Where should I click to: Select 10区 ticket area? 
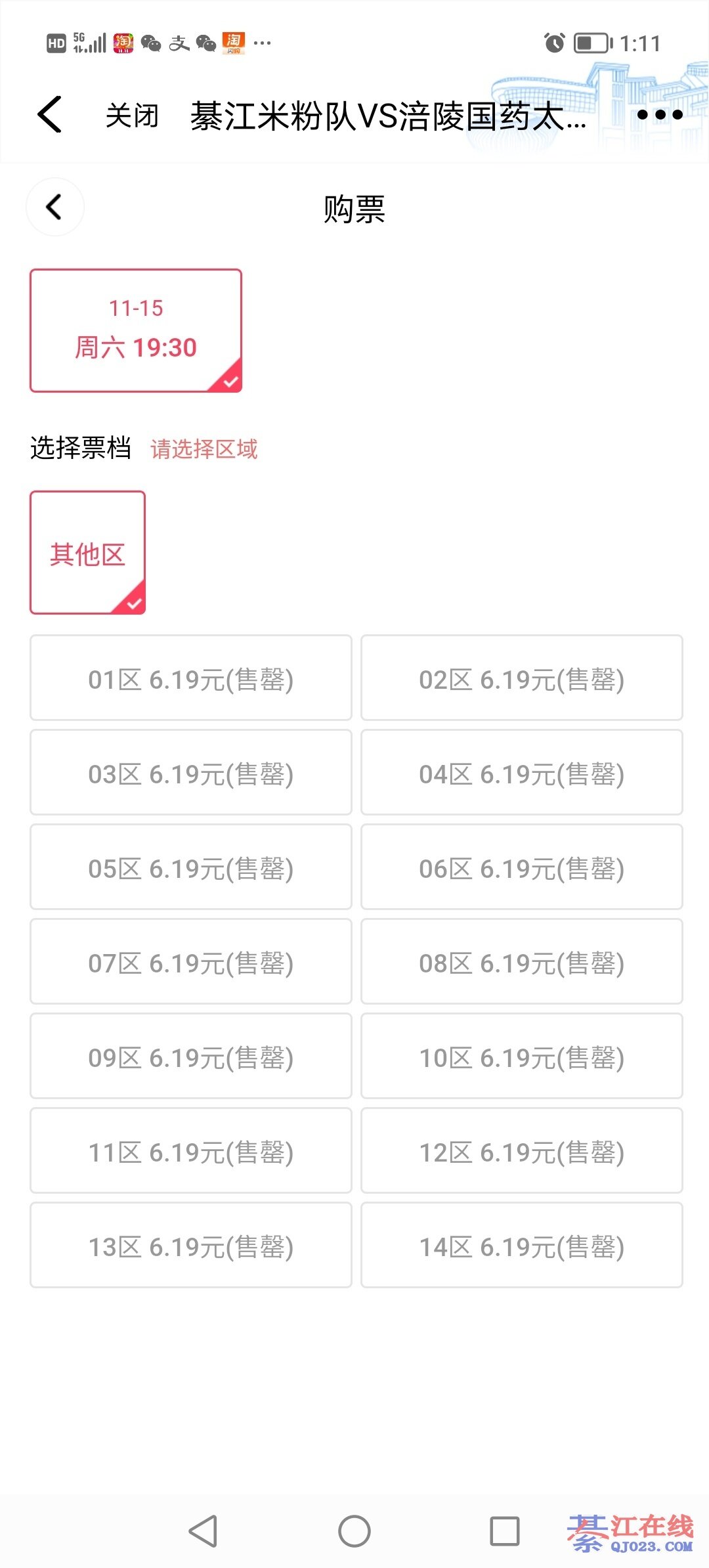tap(522, 1056)
